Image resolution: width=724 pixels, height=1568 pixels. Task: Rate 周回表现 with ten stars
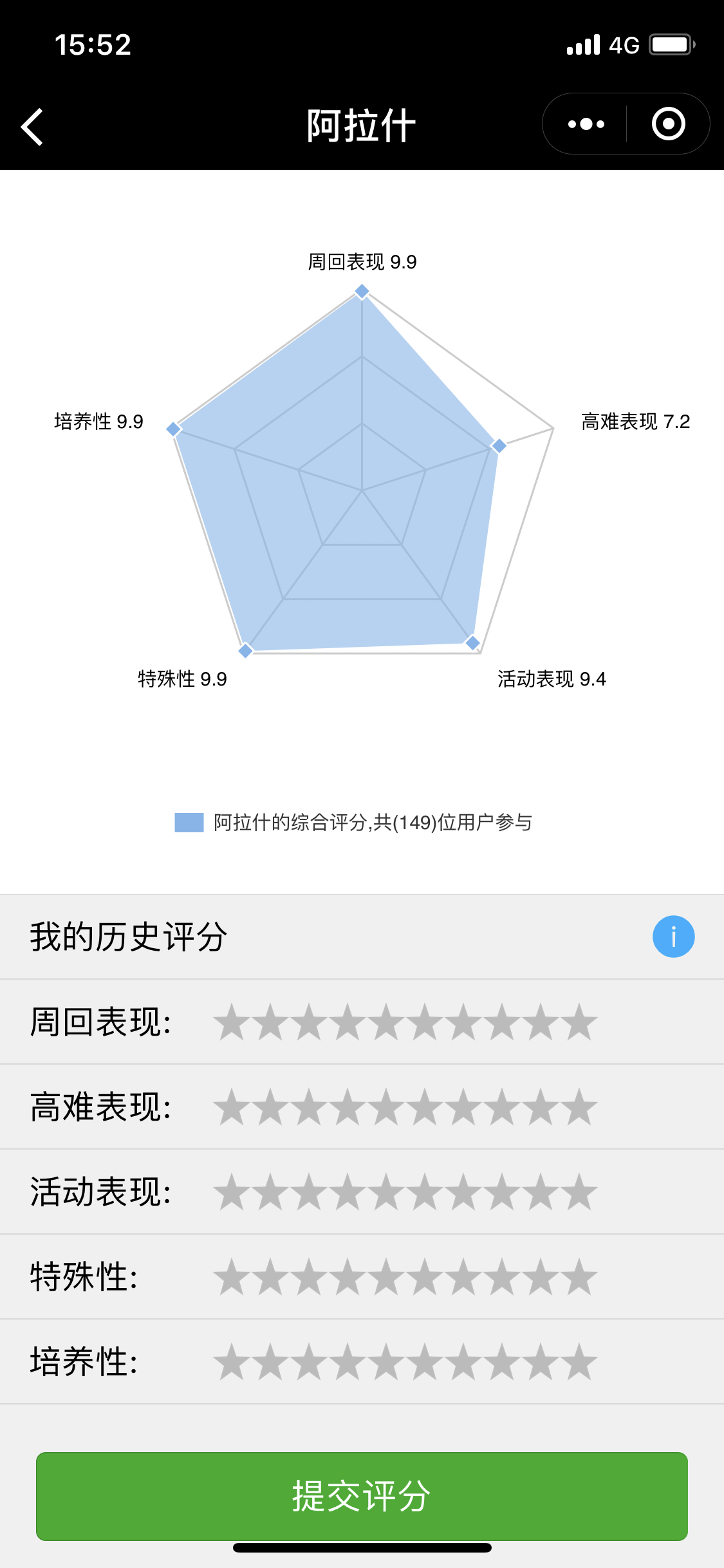pyautogui.click(x=579, y=1022)
